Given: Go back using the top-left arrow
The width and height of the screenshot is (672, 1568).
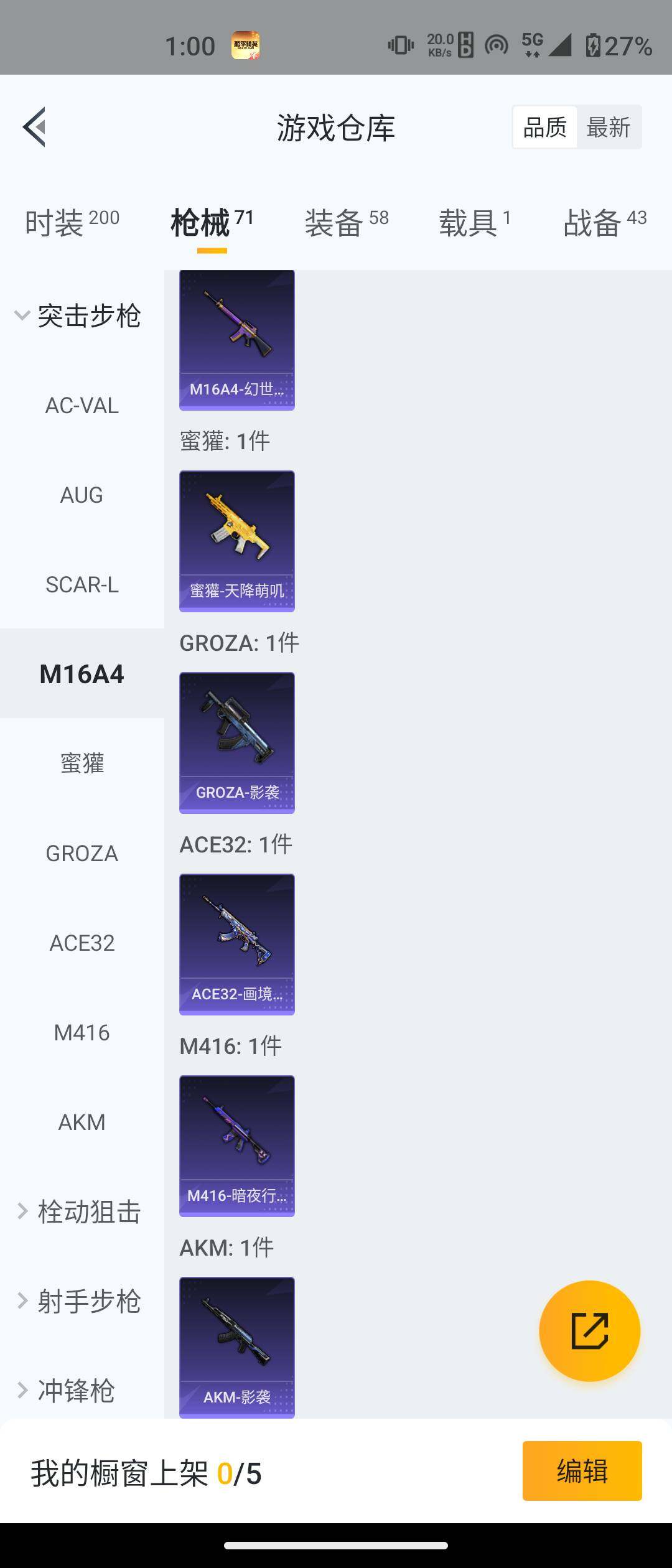Looking at the screenshot, I should point(35,127).
